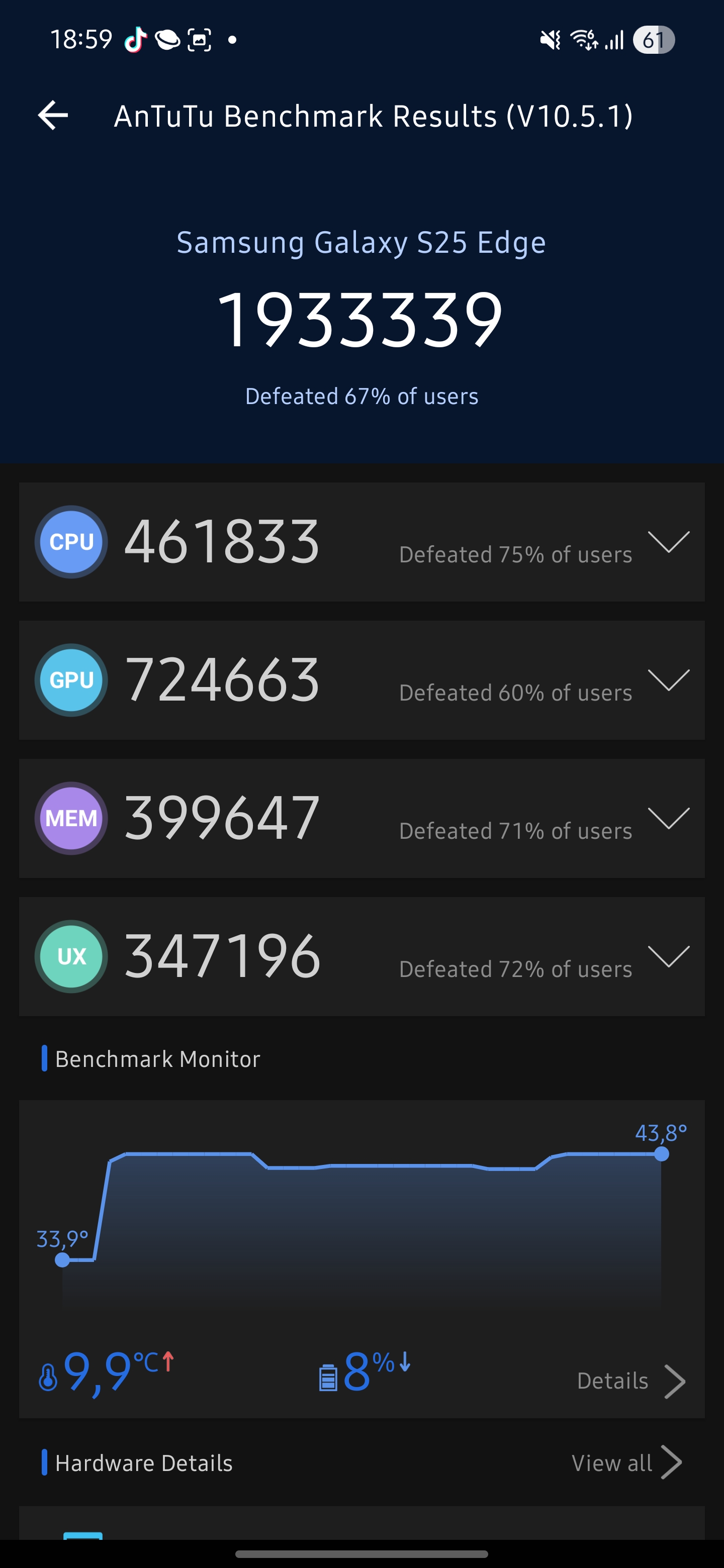Expand the CPU score details
The image size is (724, 1568).
pos(668,542)
